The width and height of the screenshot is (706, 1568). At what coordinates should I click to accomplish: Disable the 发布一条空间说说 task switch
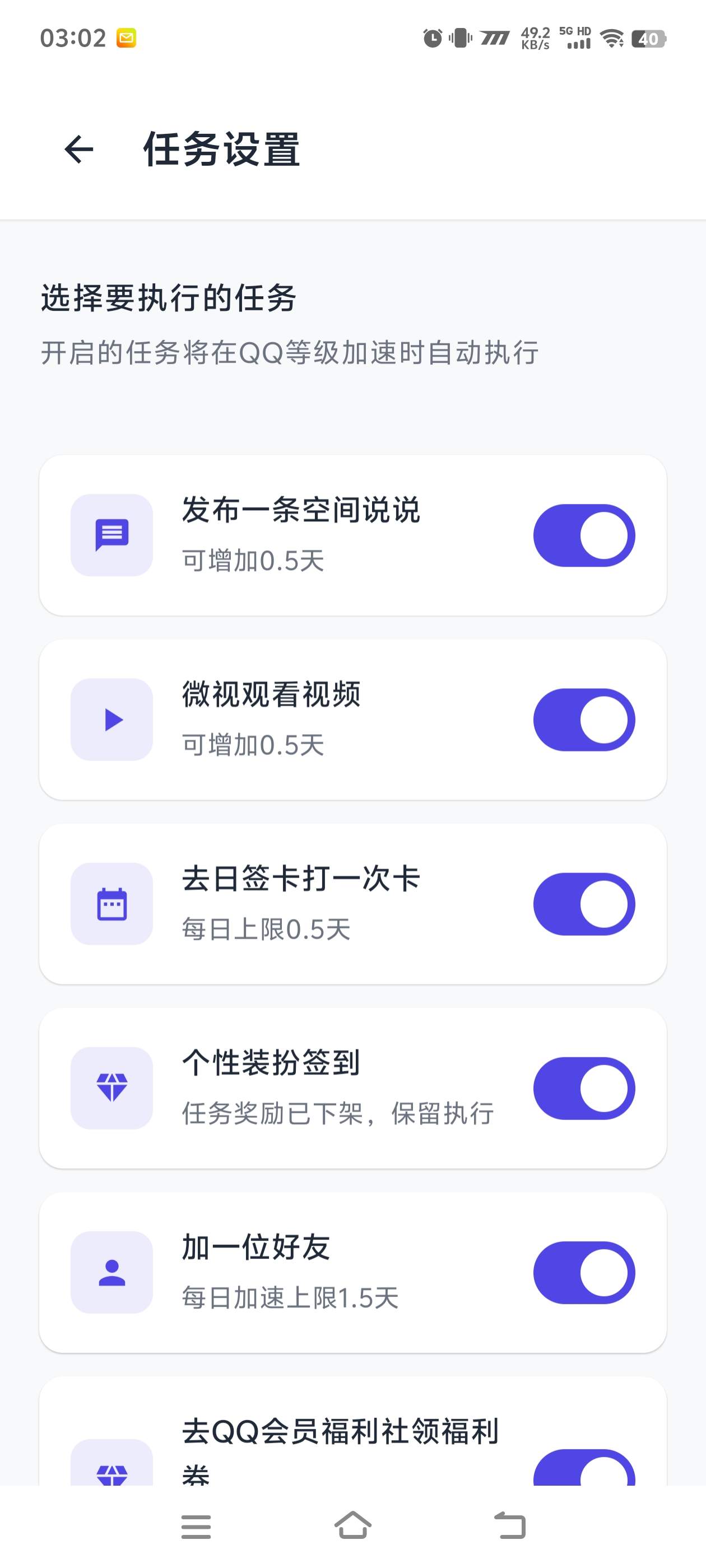[582, 534]
